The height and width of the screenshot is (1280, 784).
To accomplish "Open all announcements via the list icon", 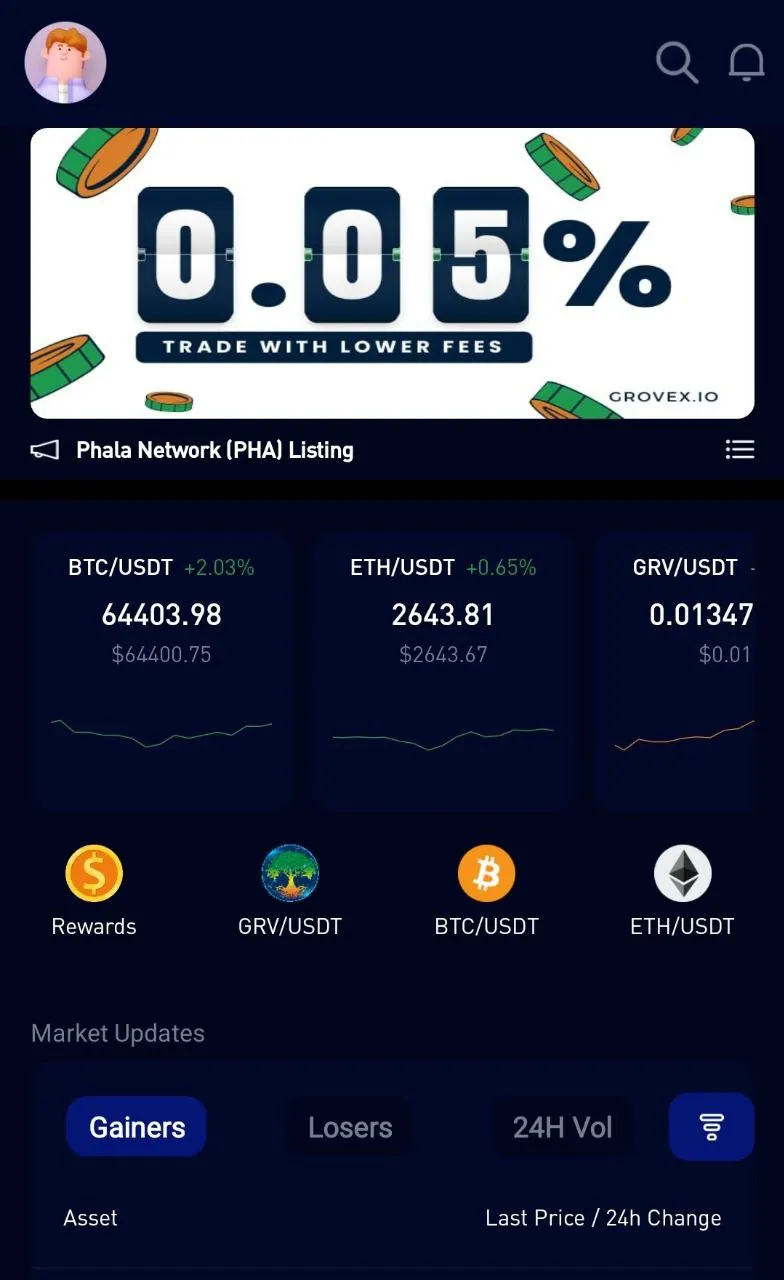I will coord(740,450).
